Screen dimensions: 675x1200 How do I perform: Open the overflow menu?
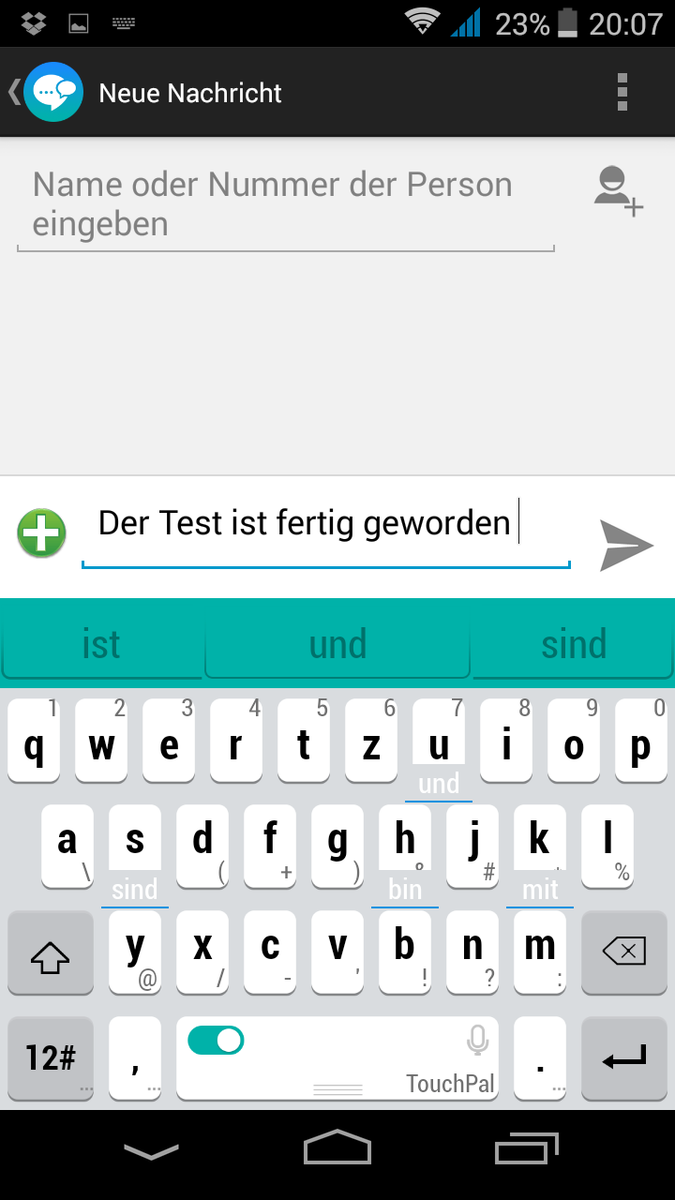click(622, 93)
